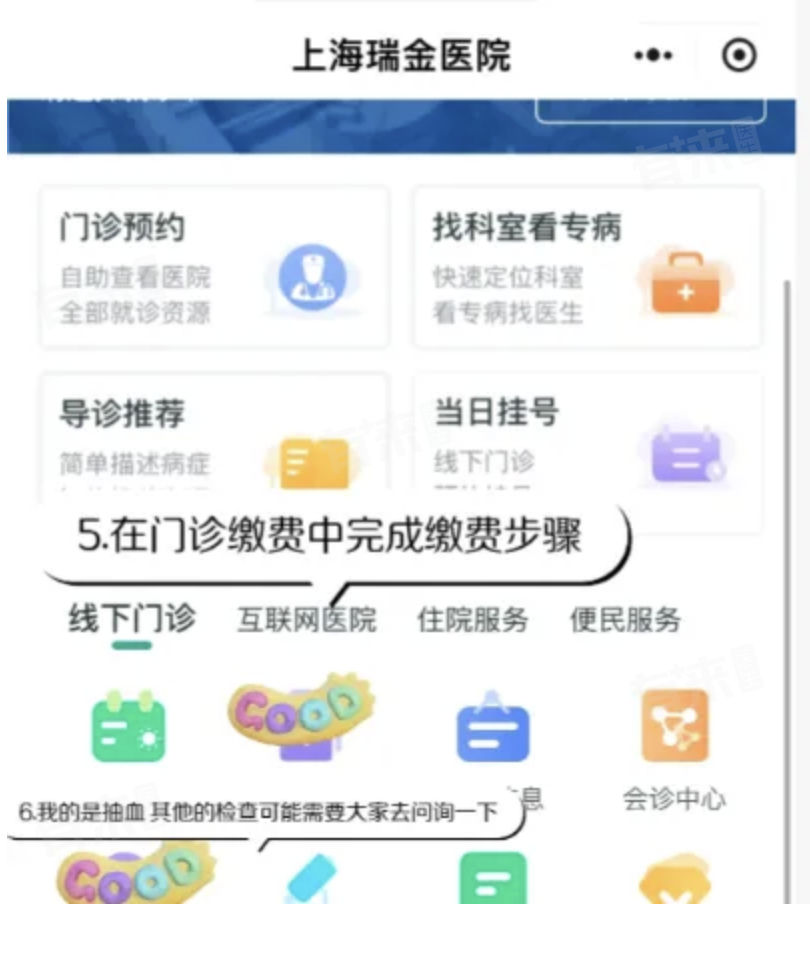Open the mini program more-options menu
Viewport: 810px width, 974px height.
coord(653,56)
